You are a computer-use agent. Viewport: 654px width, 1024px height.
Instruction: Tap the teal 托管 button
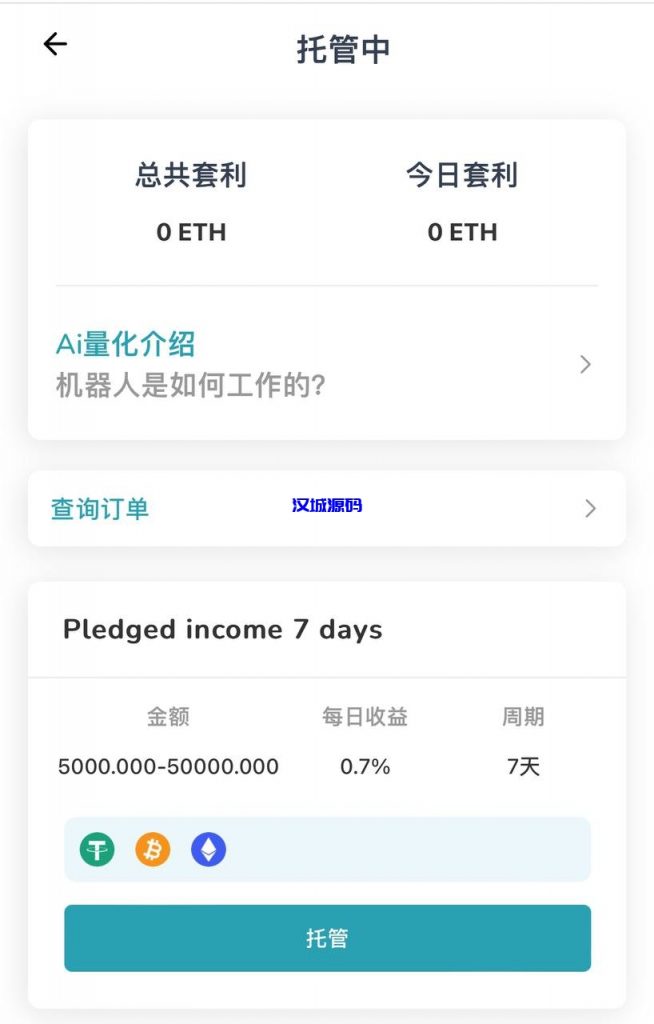tap(327, 938)
